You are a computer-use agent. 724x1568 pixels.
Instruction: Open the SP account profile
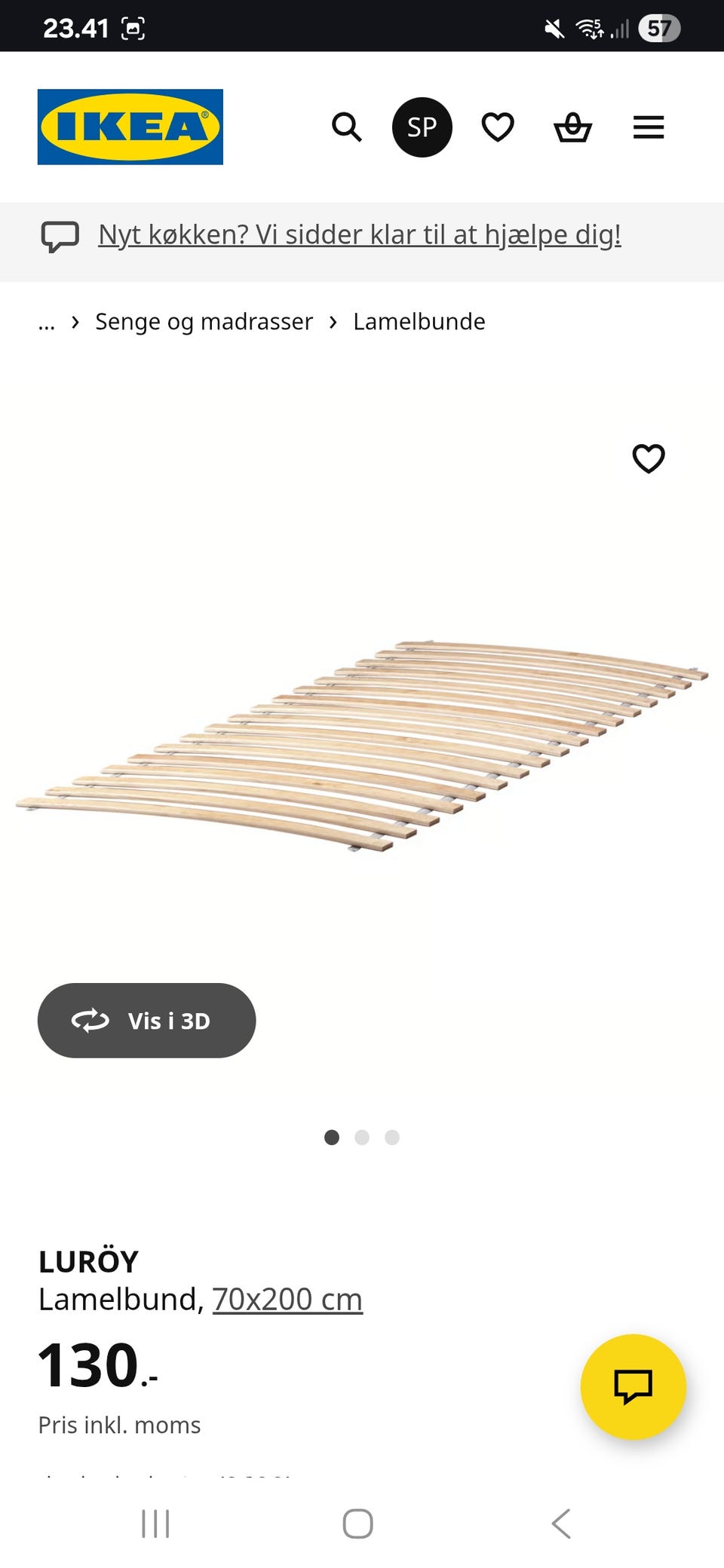(x=422, y=127)
